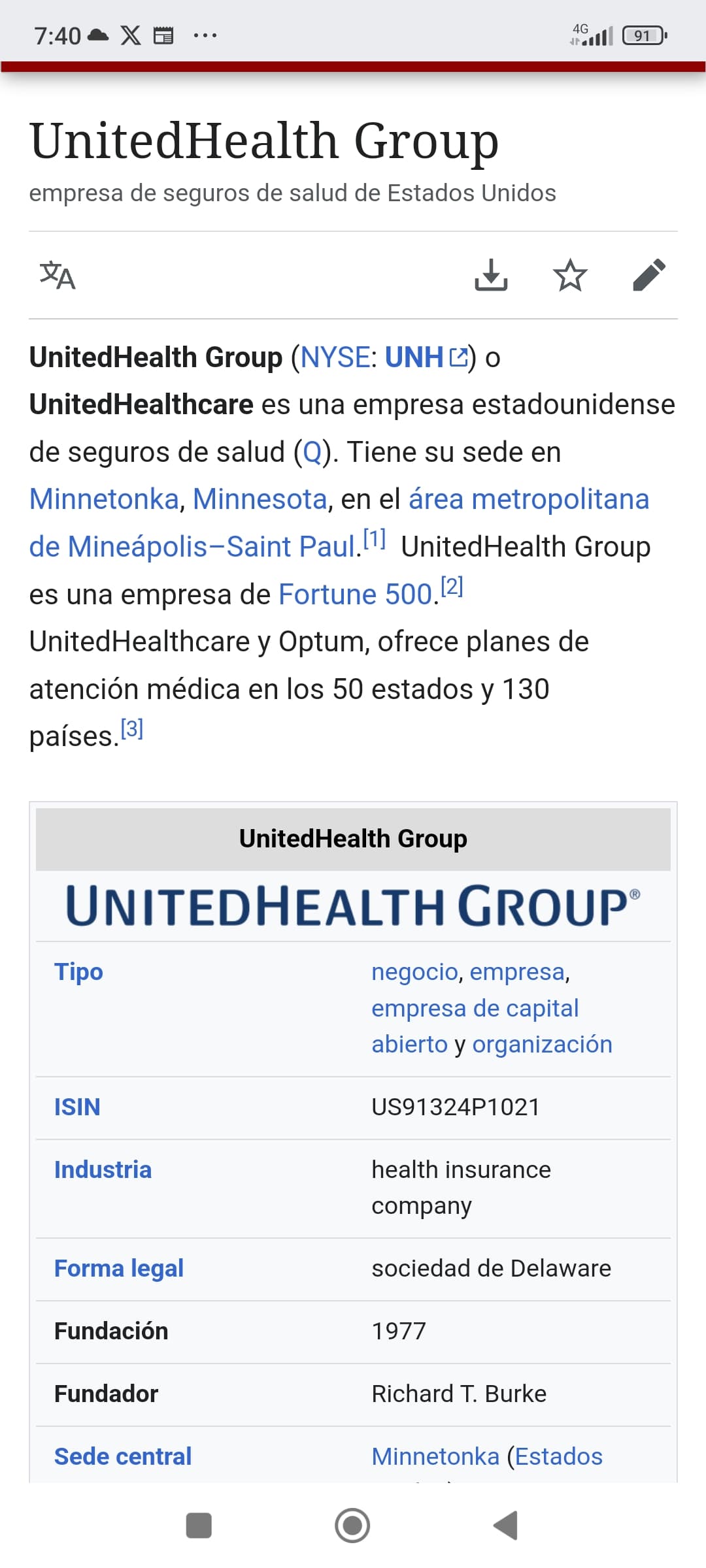The height and width of the screenshot is (1568, 706).
Task: Open the Minnetonka link in the intro paragraph
Action: tap(104, 499)
